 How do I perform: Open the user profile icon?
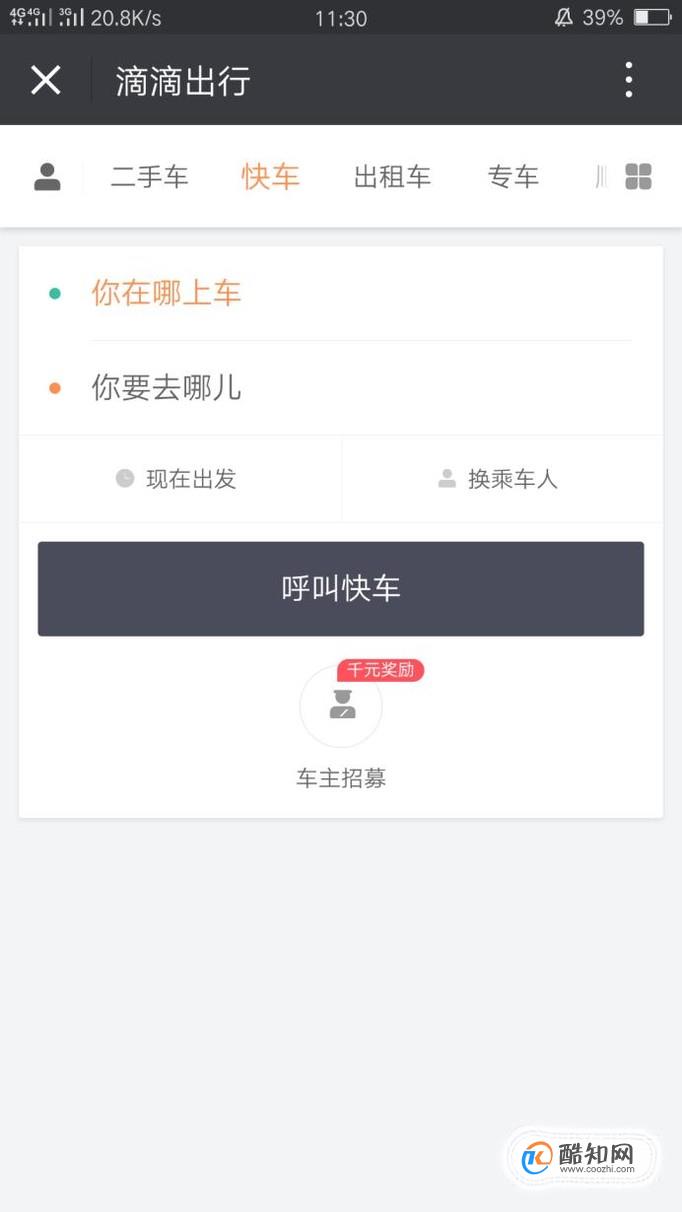click(47, 177)
